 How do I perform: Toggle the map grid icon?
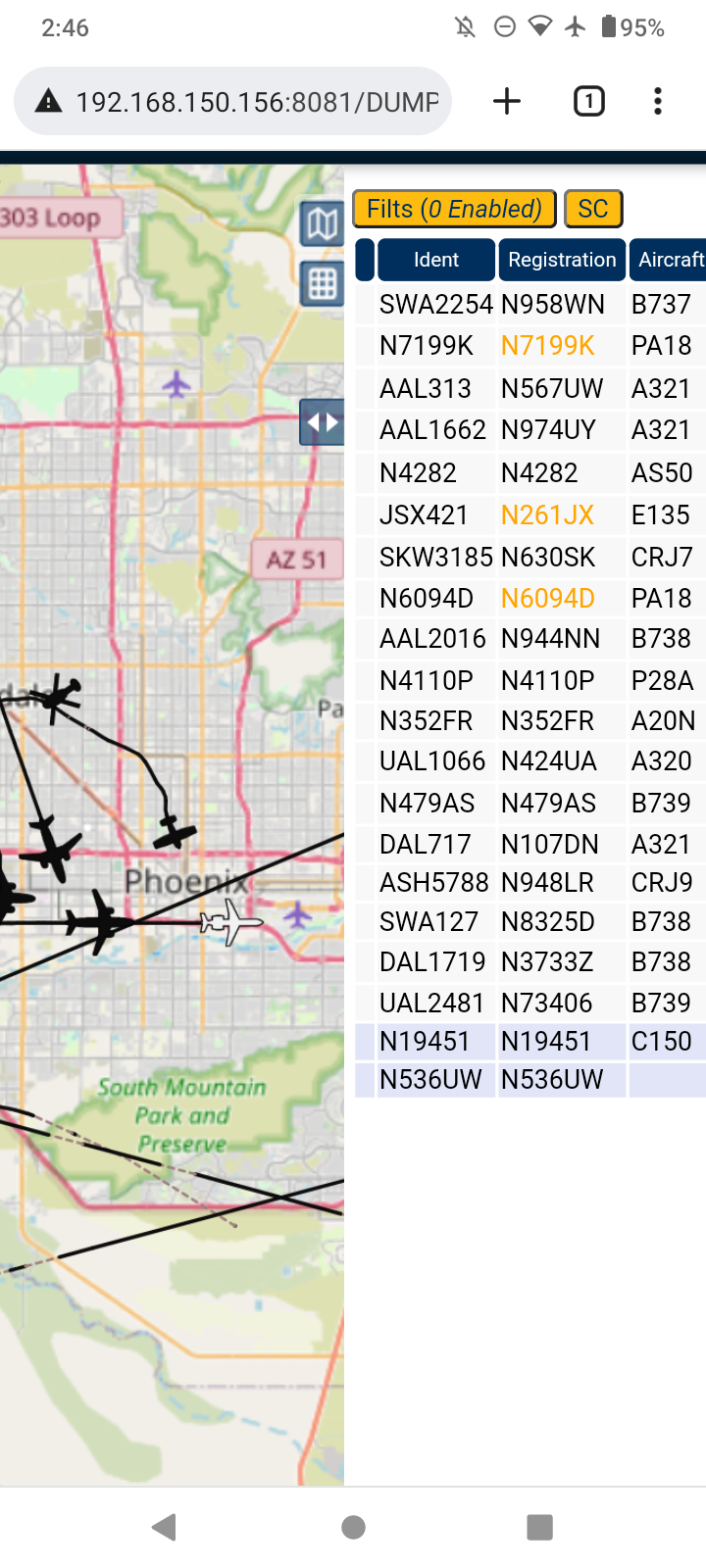(x=322, y=284)
